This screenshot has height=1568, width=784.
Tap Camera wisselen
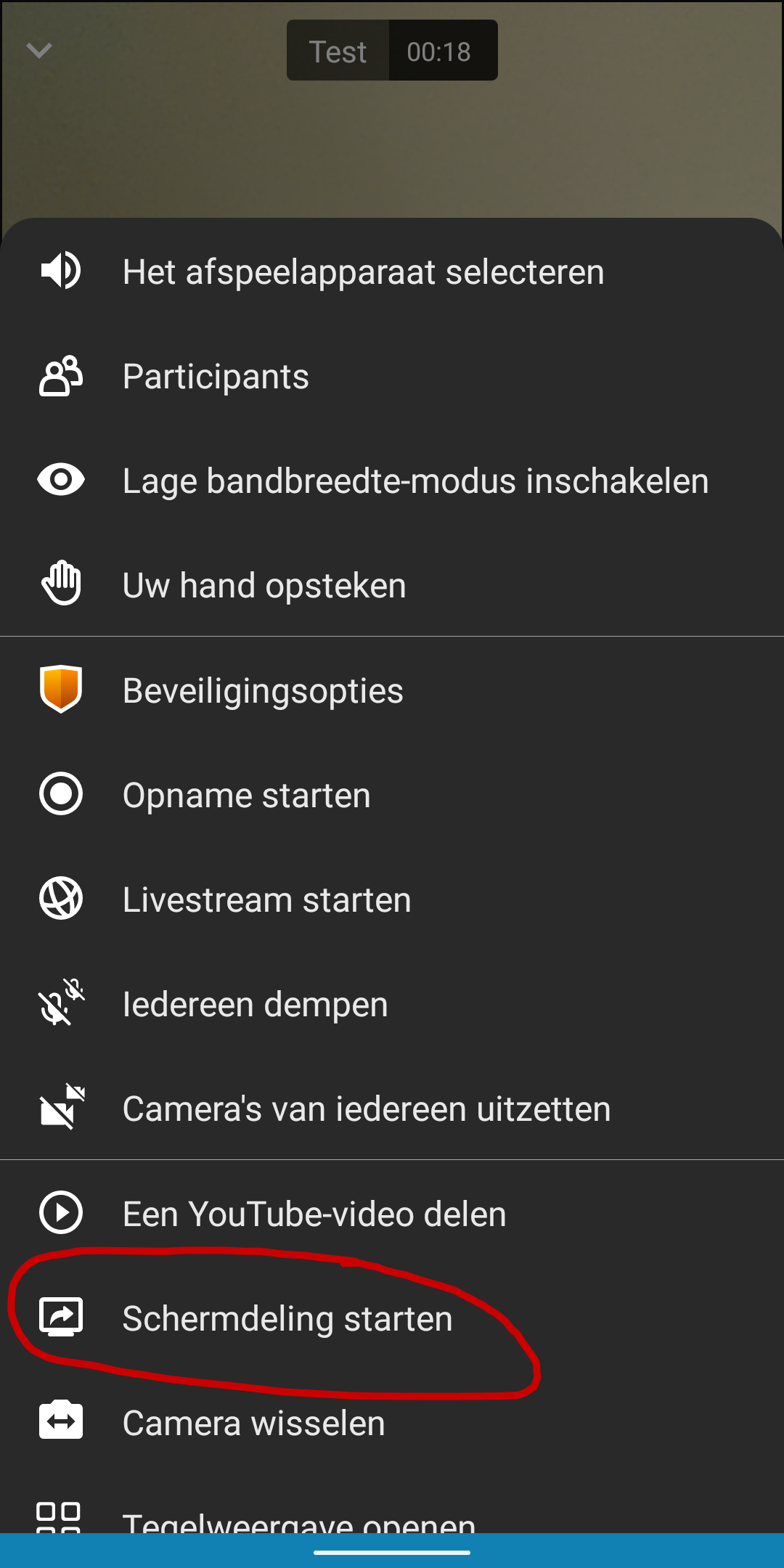point(253,1423)
